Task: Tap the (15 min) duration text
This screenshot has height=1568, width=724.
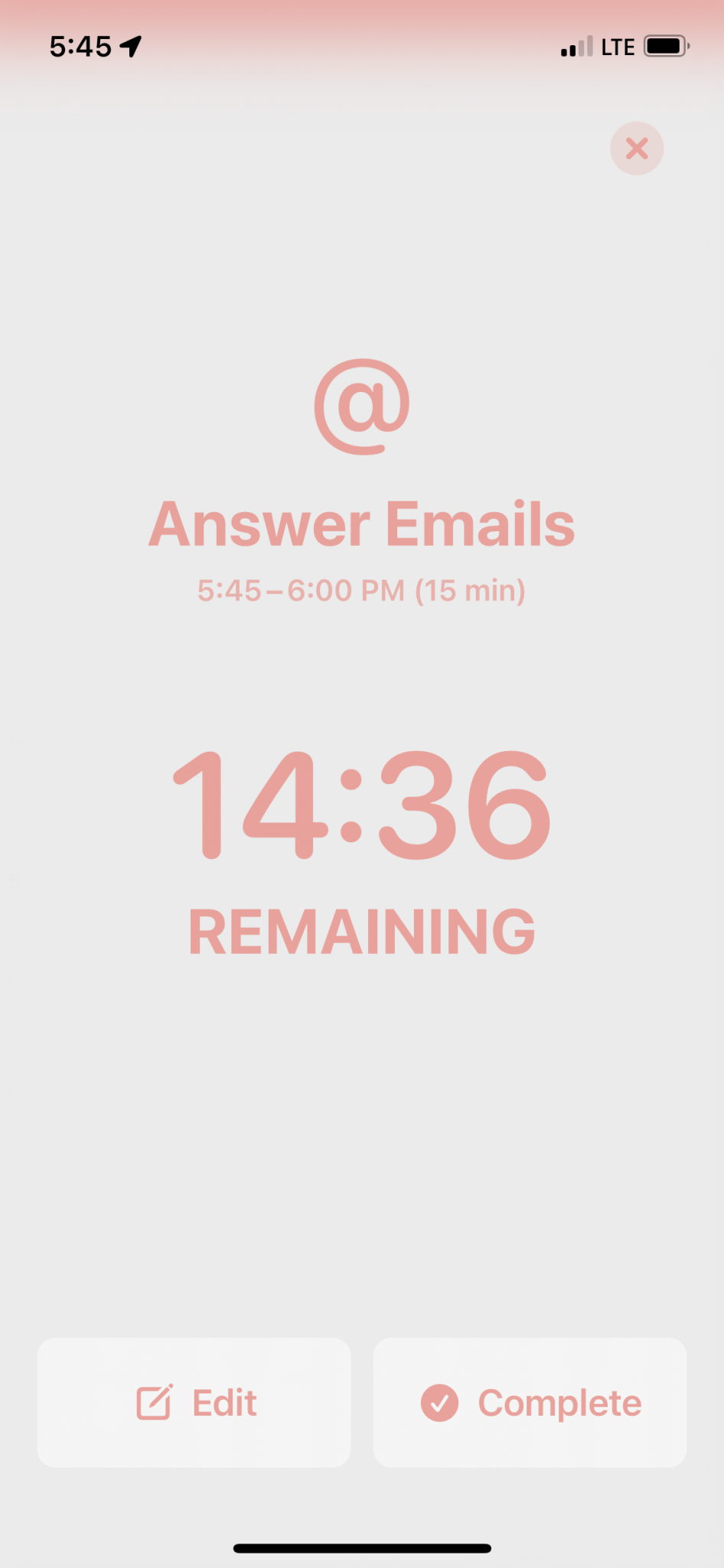Action: 471,590
